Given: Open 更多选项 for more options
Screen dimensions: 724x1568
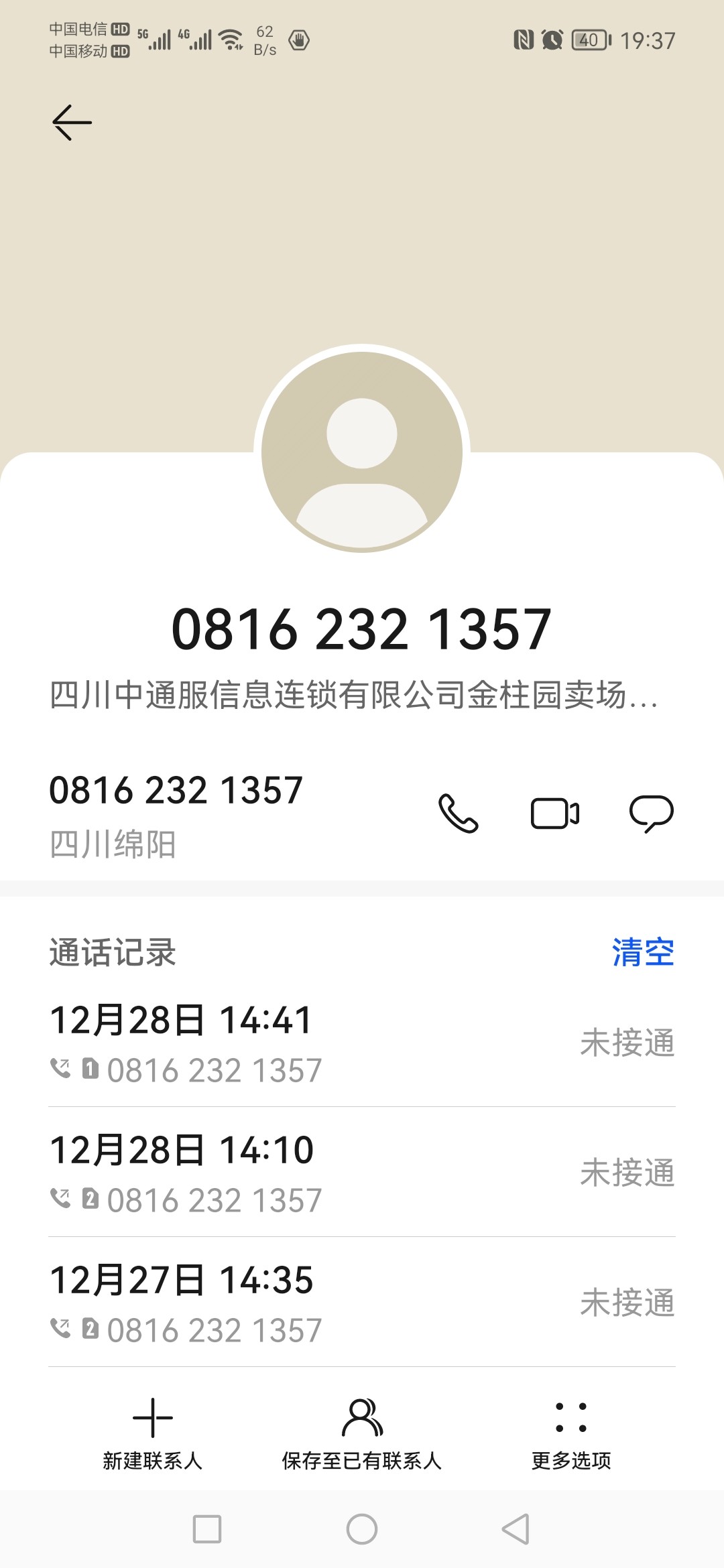Looking at the screenshot, I should pyautogui.click(x=571, y=1433).
